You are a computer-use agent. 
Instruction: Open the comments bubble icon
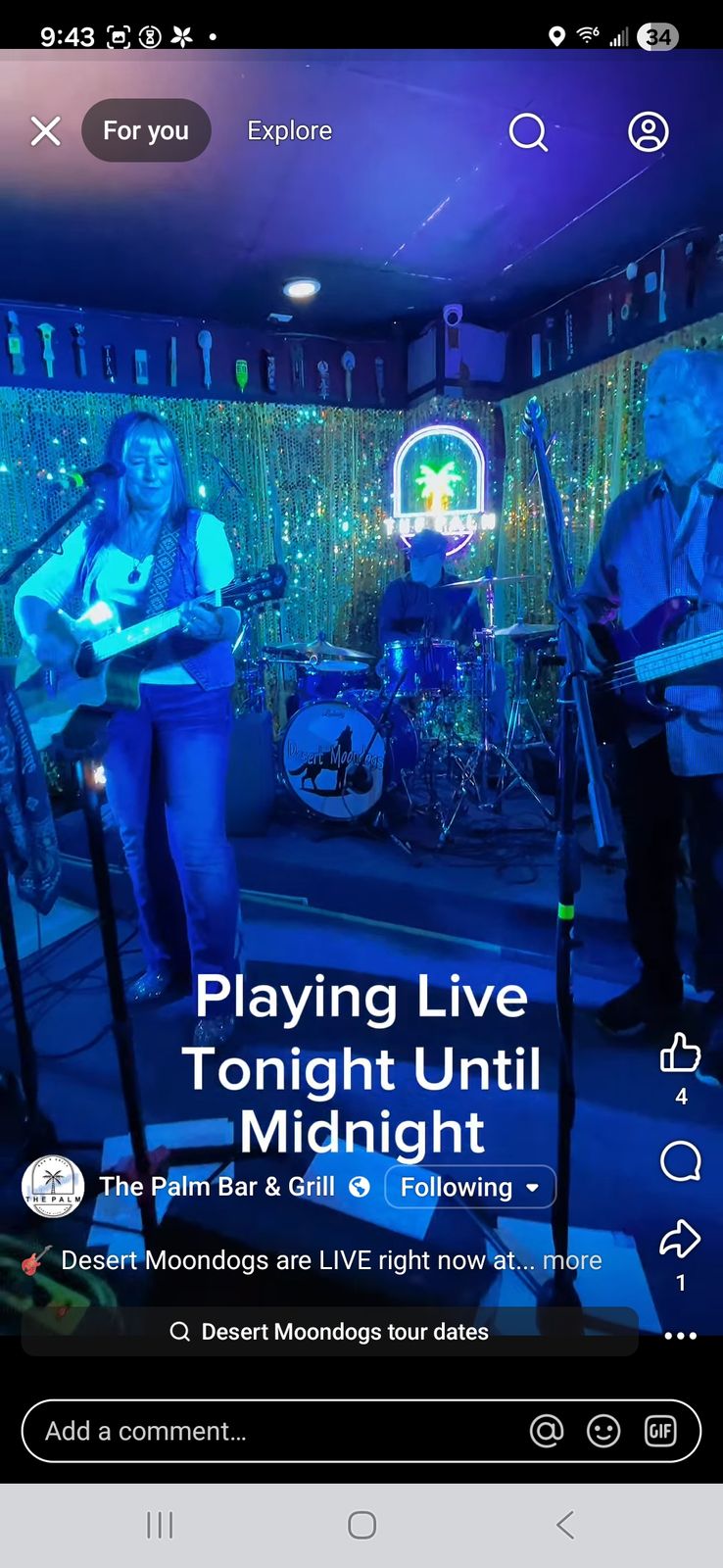[680, 1161]
